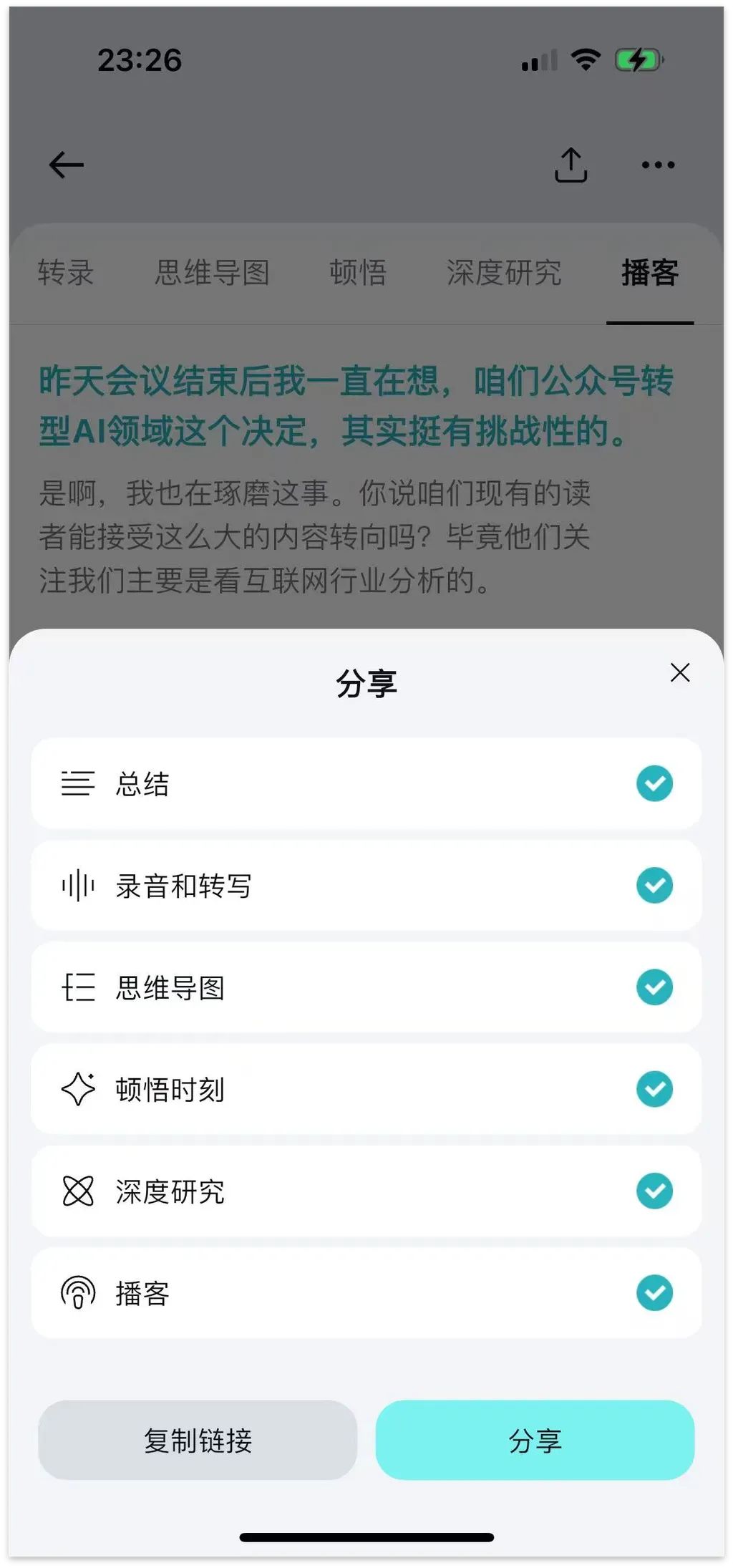Uncheck 总结 in share options

[x=654, y=783]
